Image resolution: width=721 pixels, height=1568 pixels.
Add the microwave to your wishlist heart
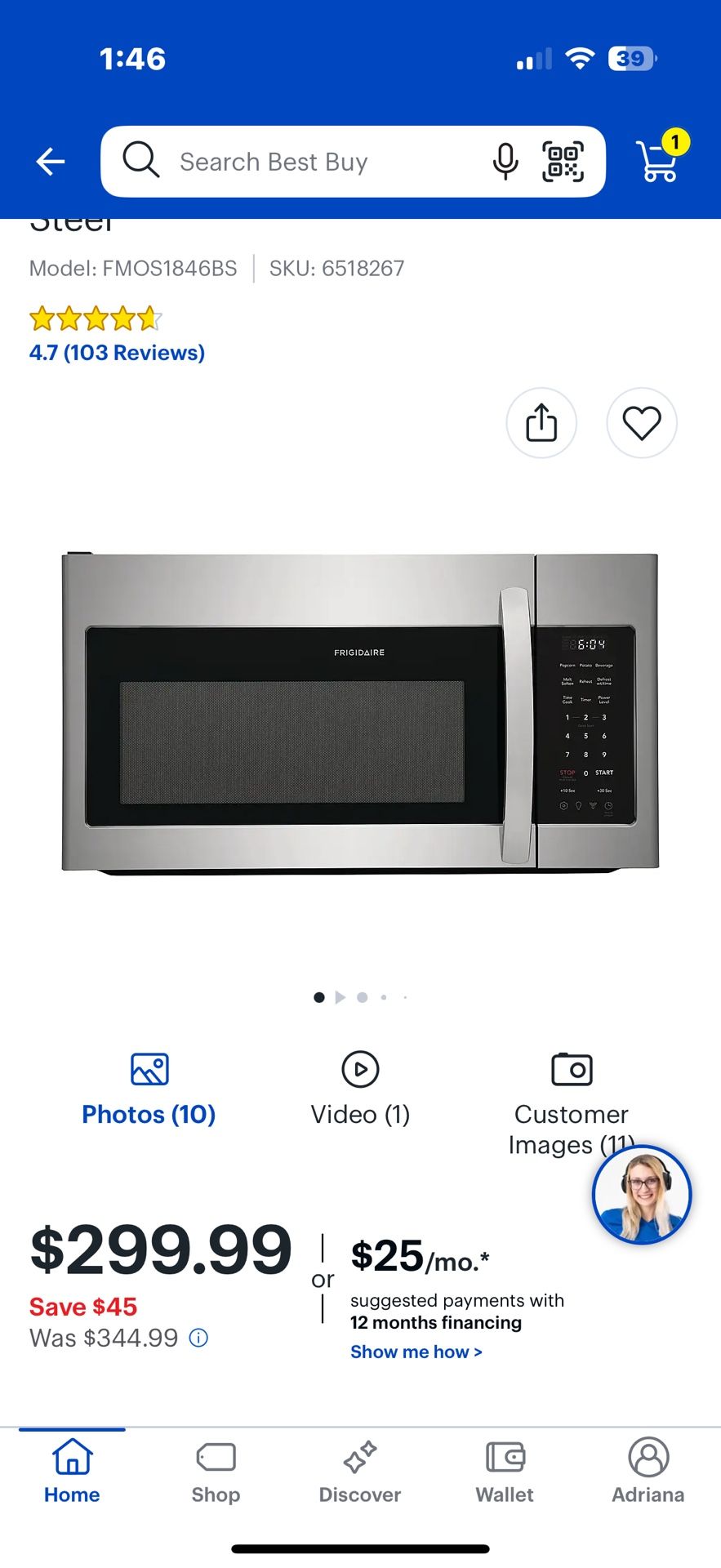642,423
